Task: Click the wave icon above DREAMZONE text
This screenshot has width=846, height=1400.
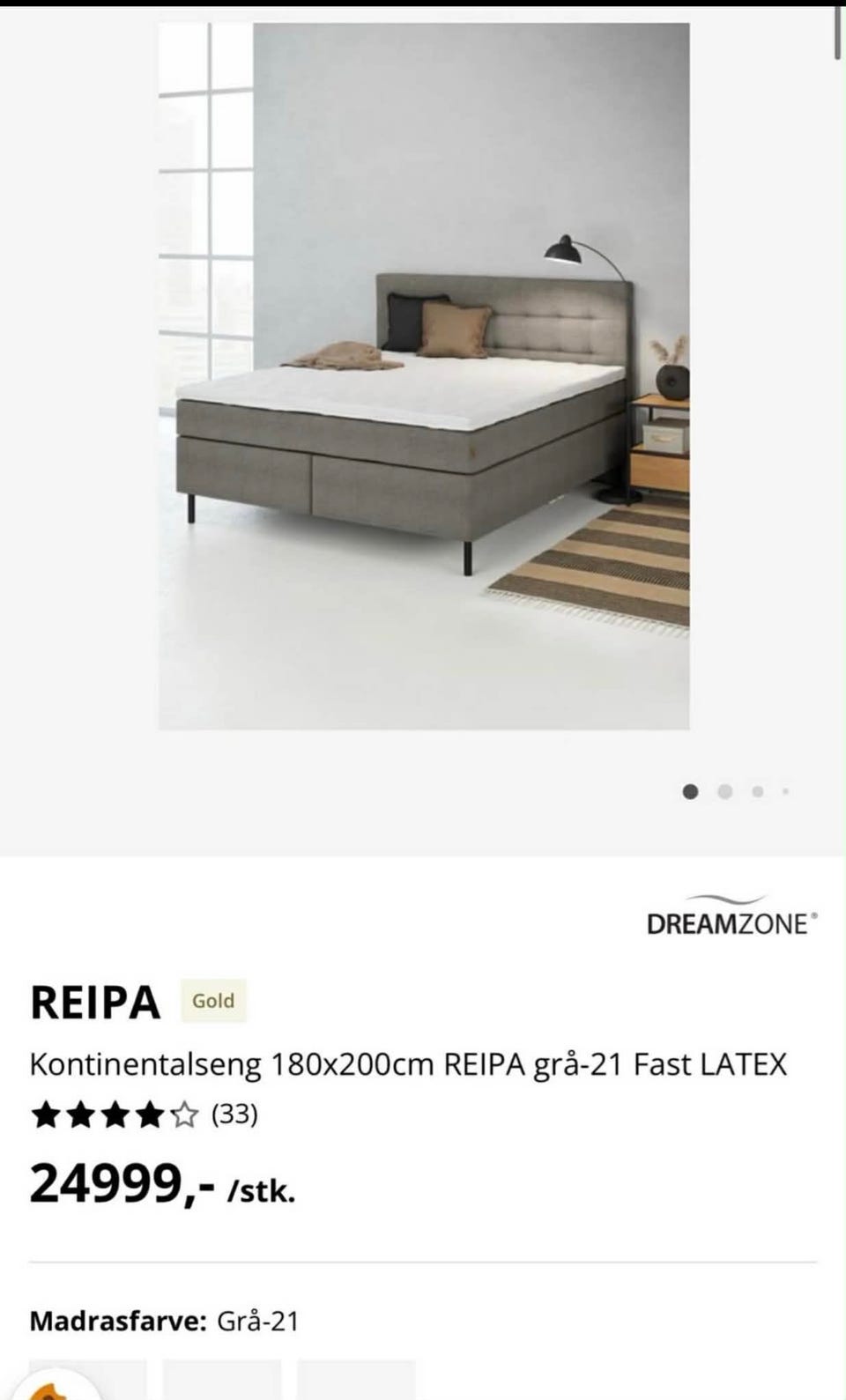Action: point(724,900)
